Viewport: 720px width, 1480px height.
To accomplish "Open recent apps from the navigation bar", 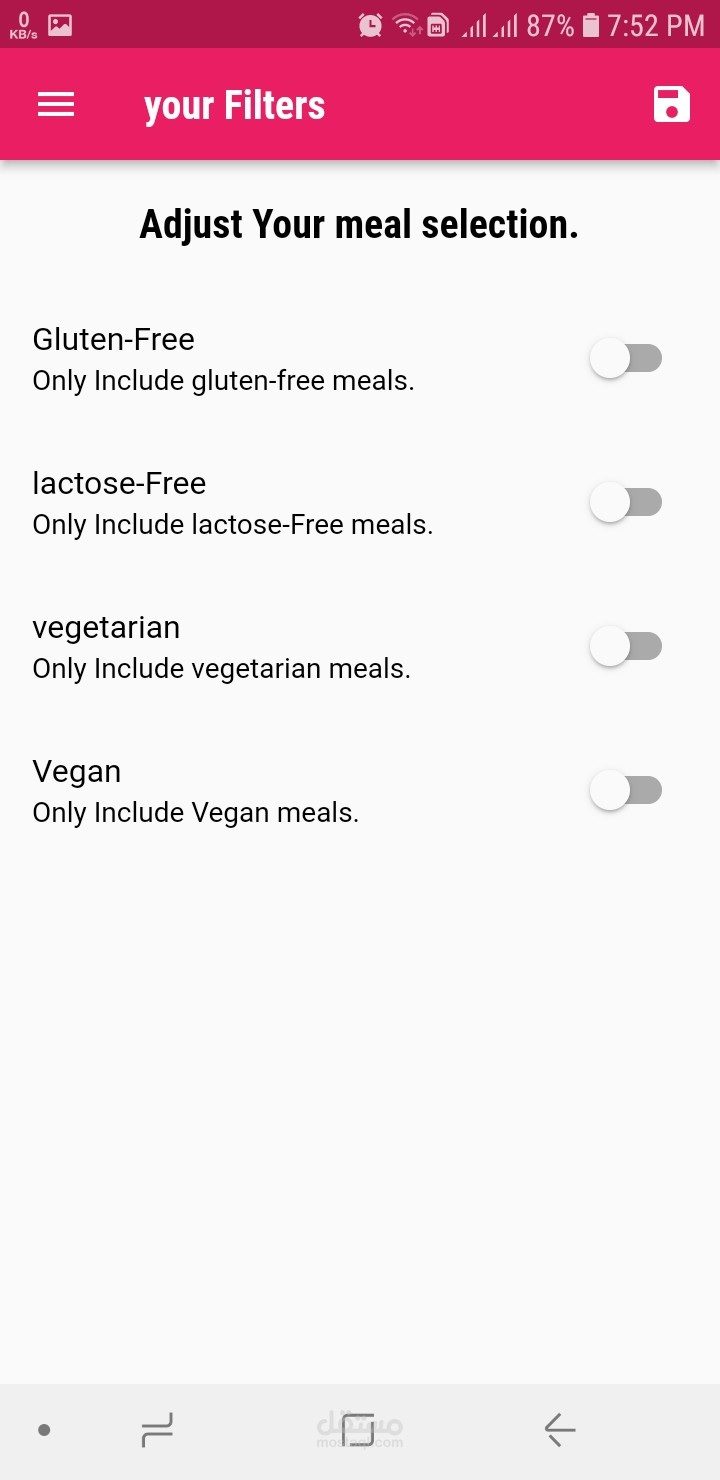I will [x=157, y=1429].
